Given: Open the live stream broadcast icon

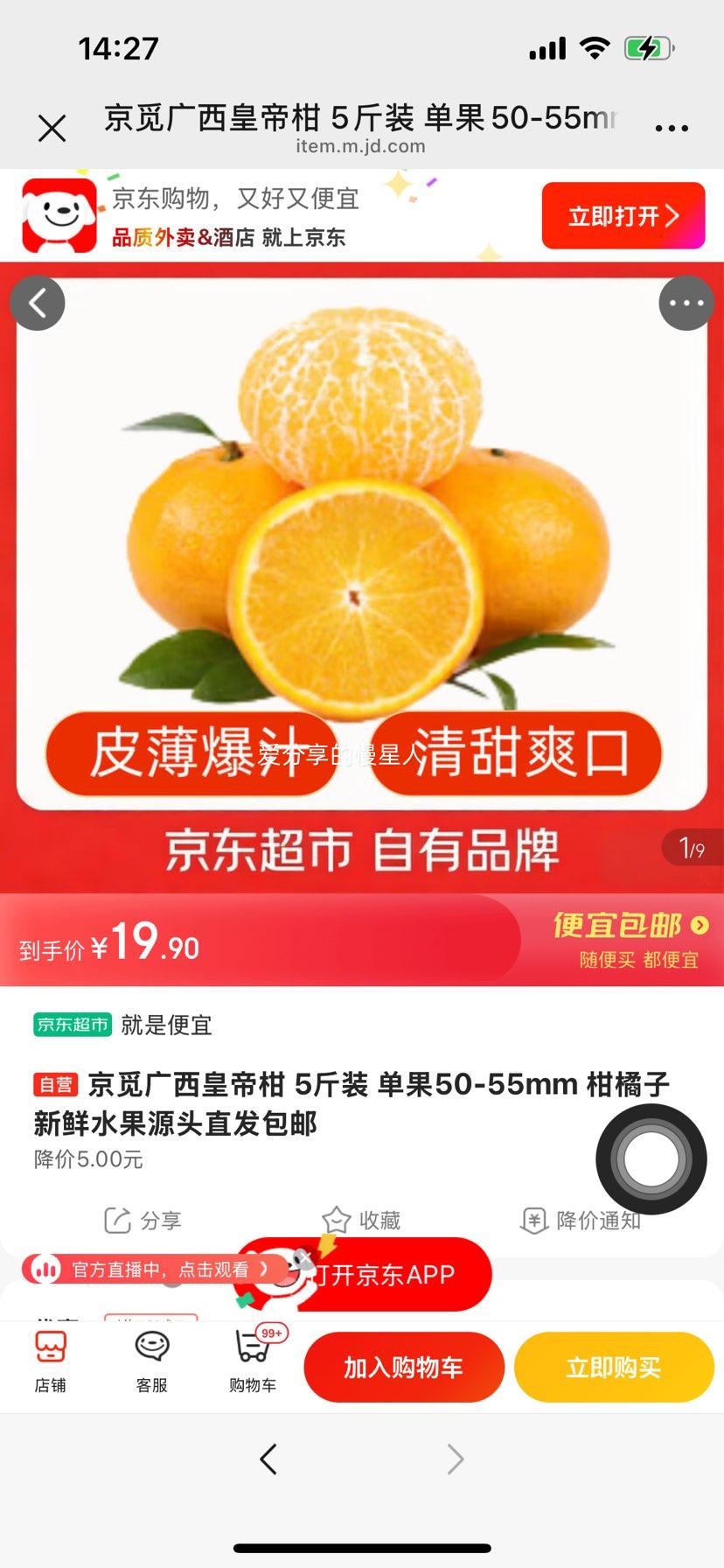Looking at the screenshot, I should point(45,1268).
